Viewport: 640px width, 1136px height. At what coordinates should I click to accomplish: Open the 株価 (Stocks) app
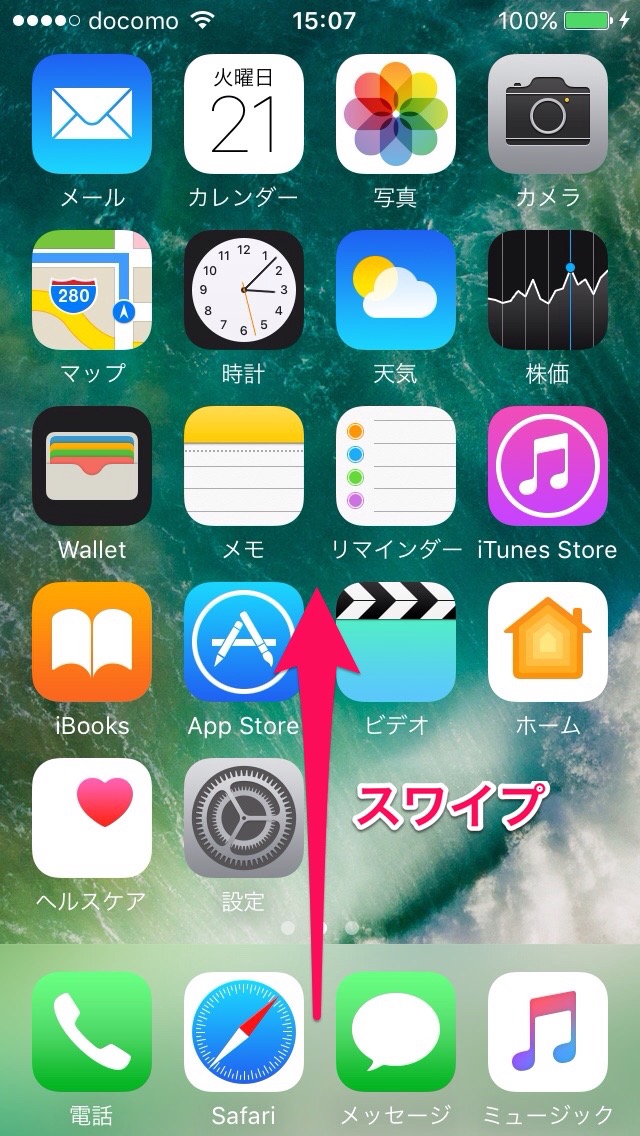tap(548, 290)
